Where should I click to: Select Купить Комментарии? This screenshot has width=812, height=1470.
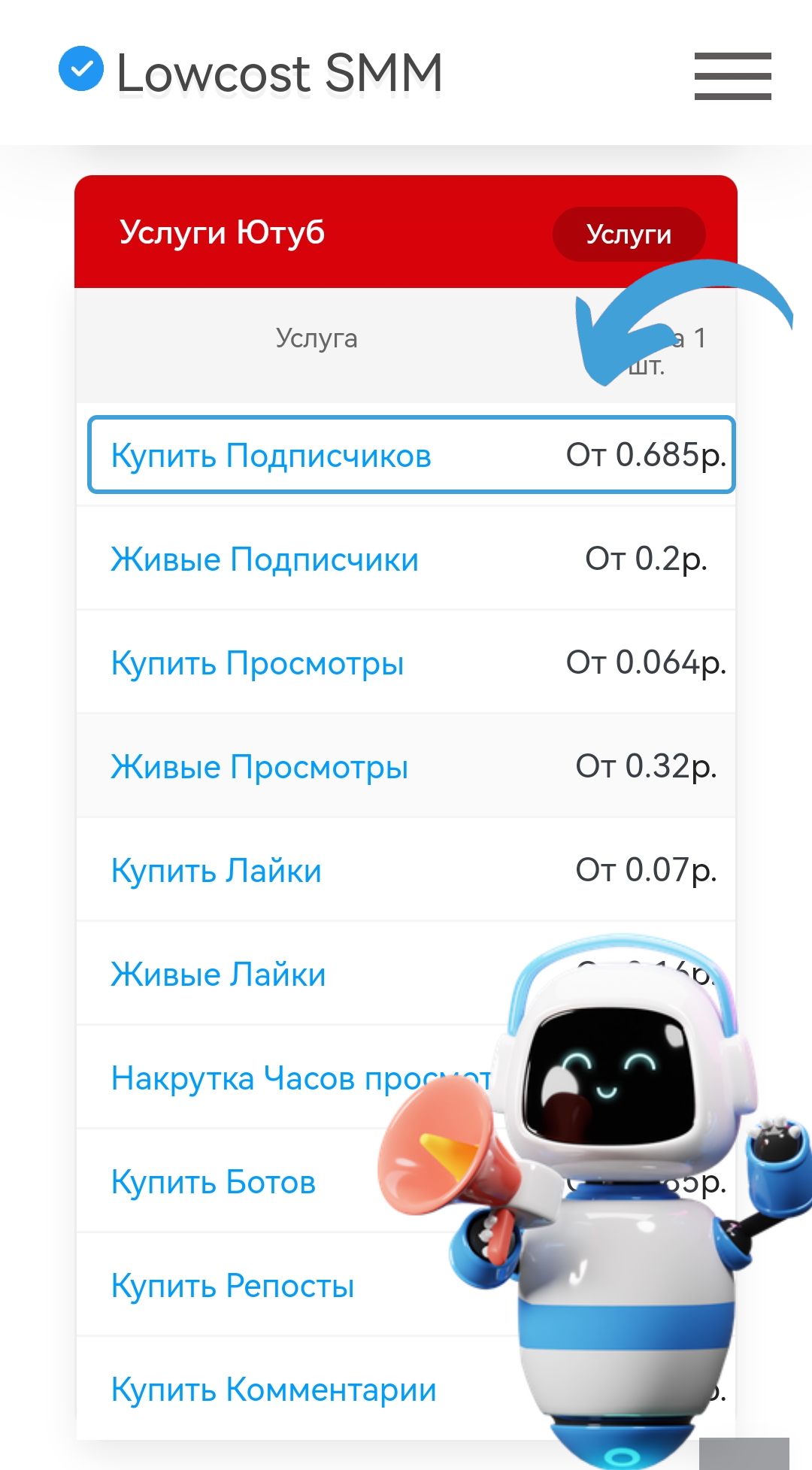pos(274,1390)
